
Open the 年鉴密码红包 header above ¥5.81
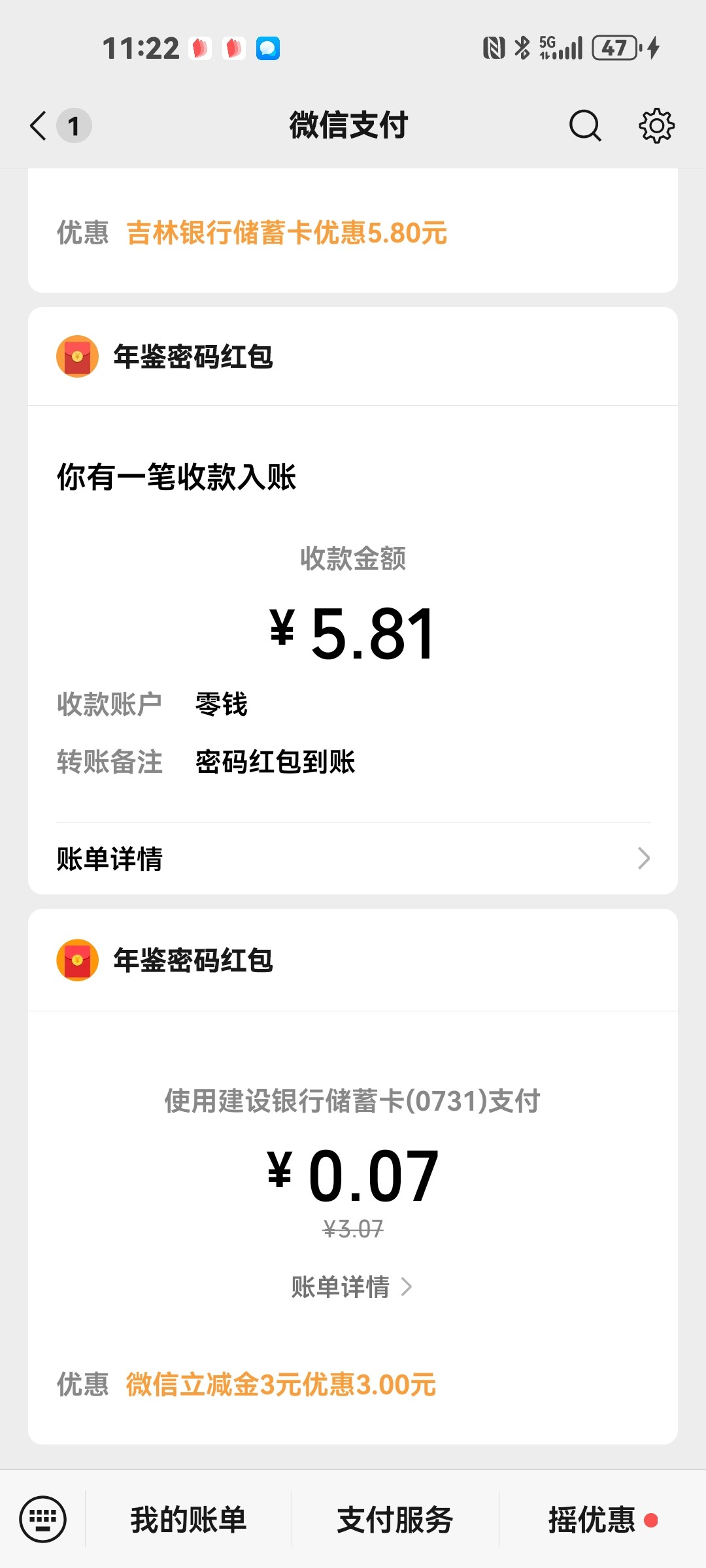pos(353,357)
